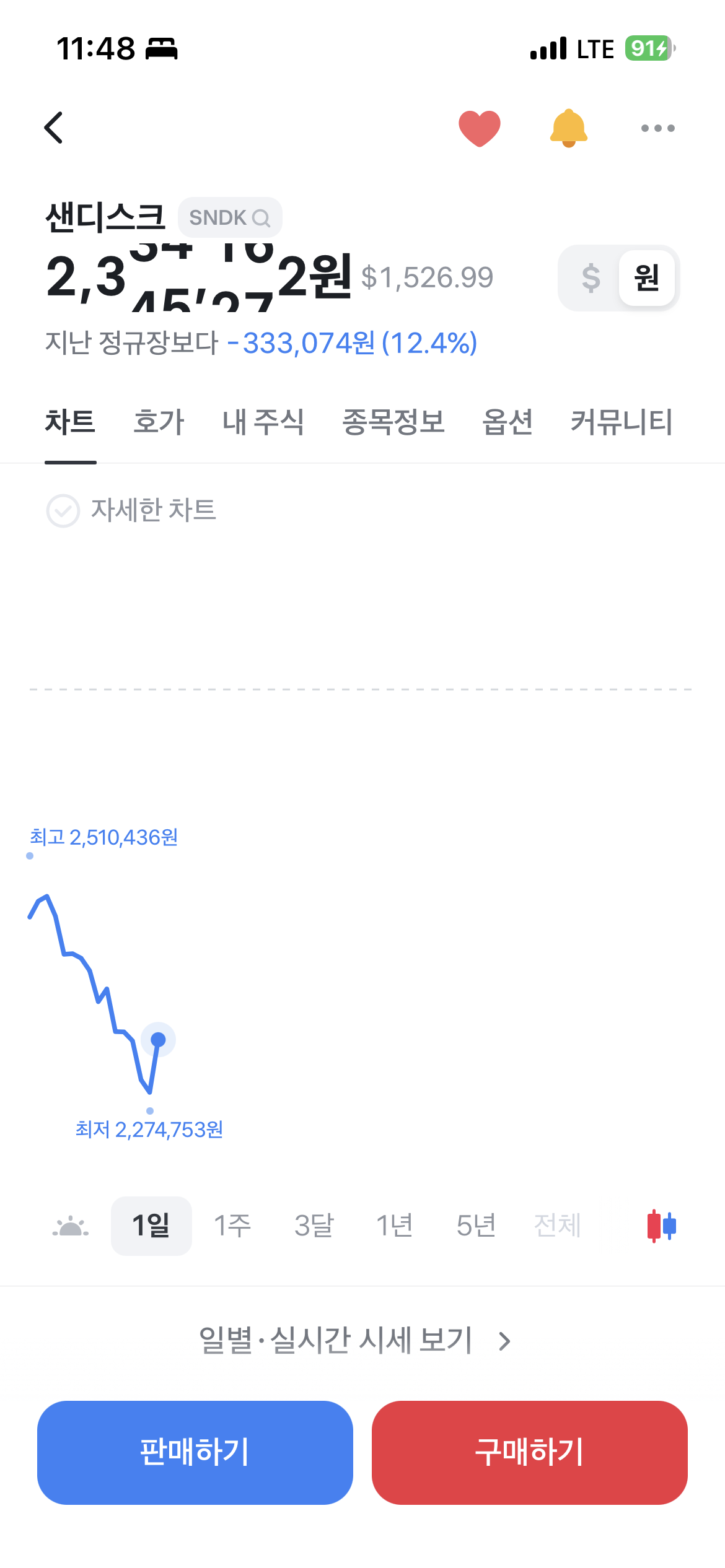Open 일별·실시간 시세 보기
725x1568 pixels.
coord(355,1341)
